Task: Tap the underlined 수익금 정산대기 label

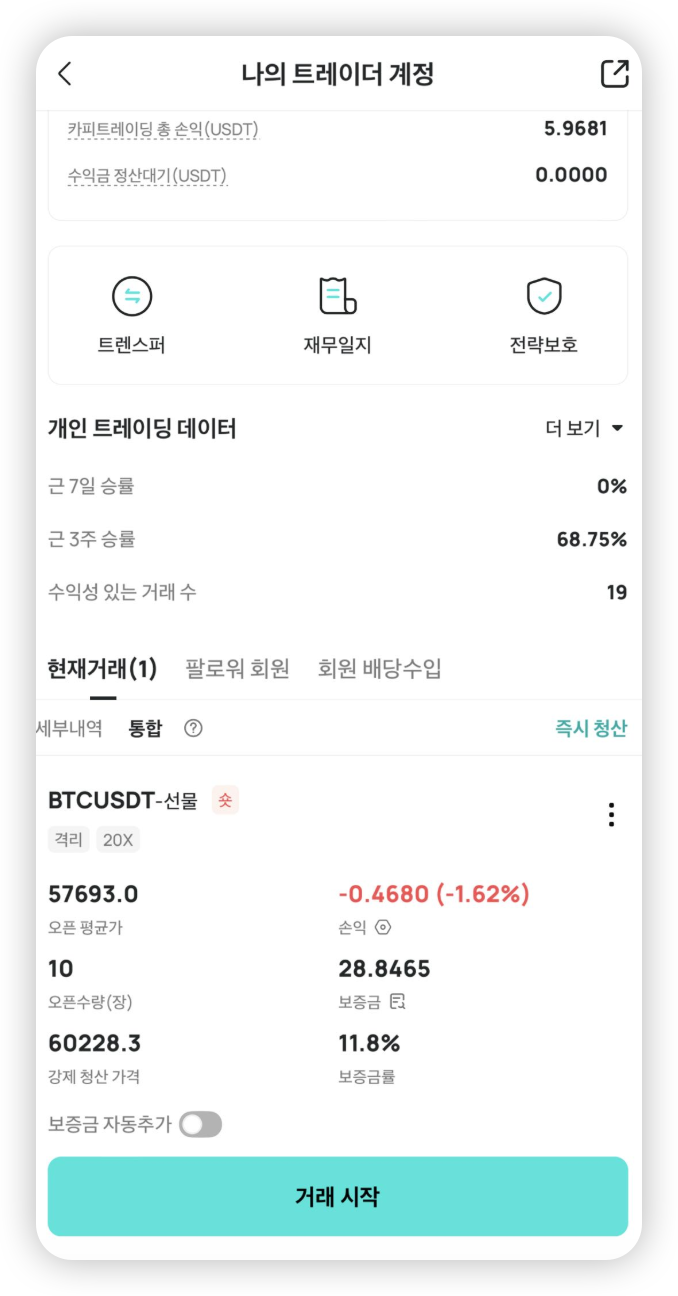Action: point(147,176)
